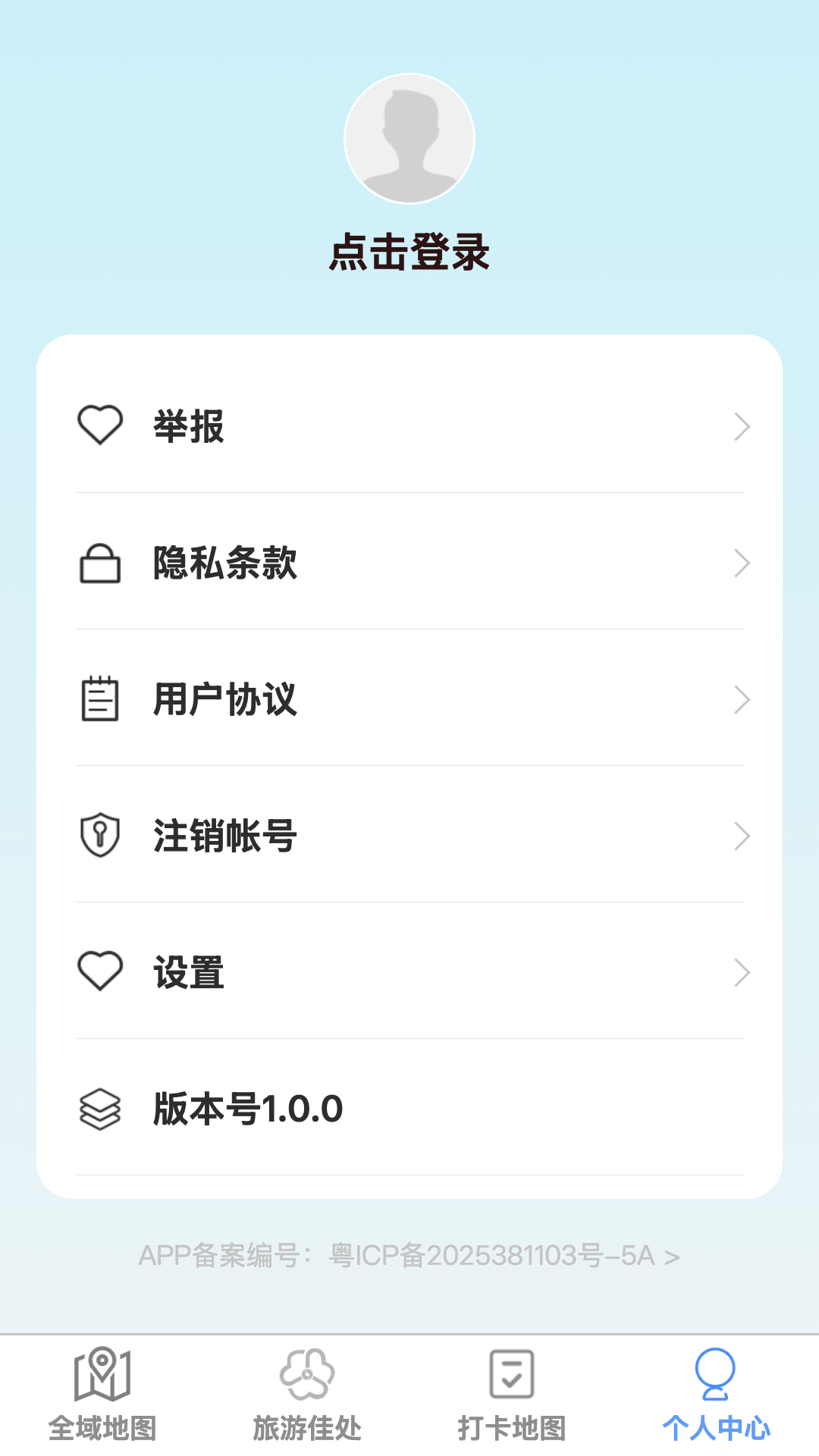
Task: Click the heart icon next to 设置
Action: coord(101,971)
